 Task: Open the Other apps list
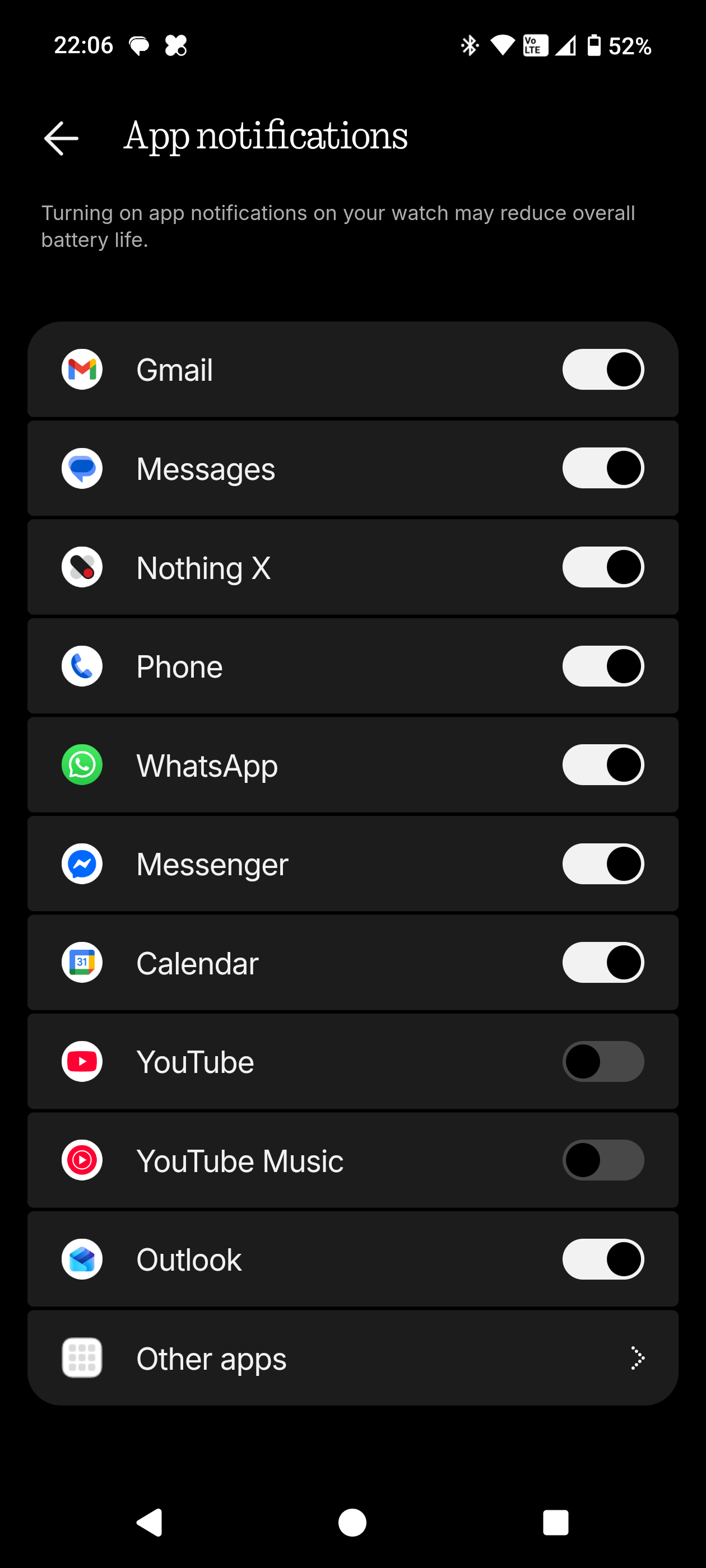[352, 1358]
